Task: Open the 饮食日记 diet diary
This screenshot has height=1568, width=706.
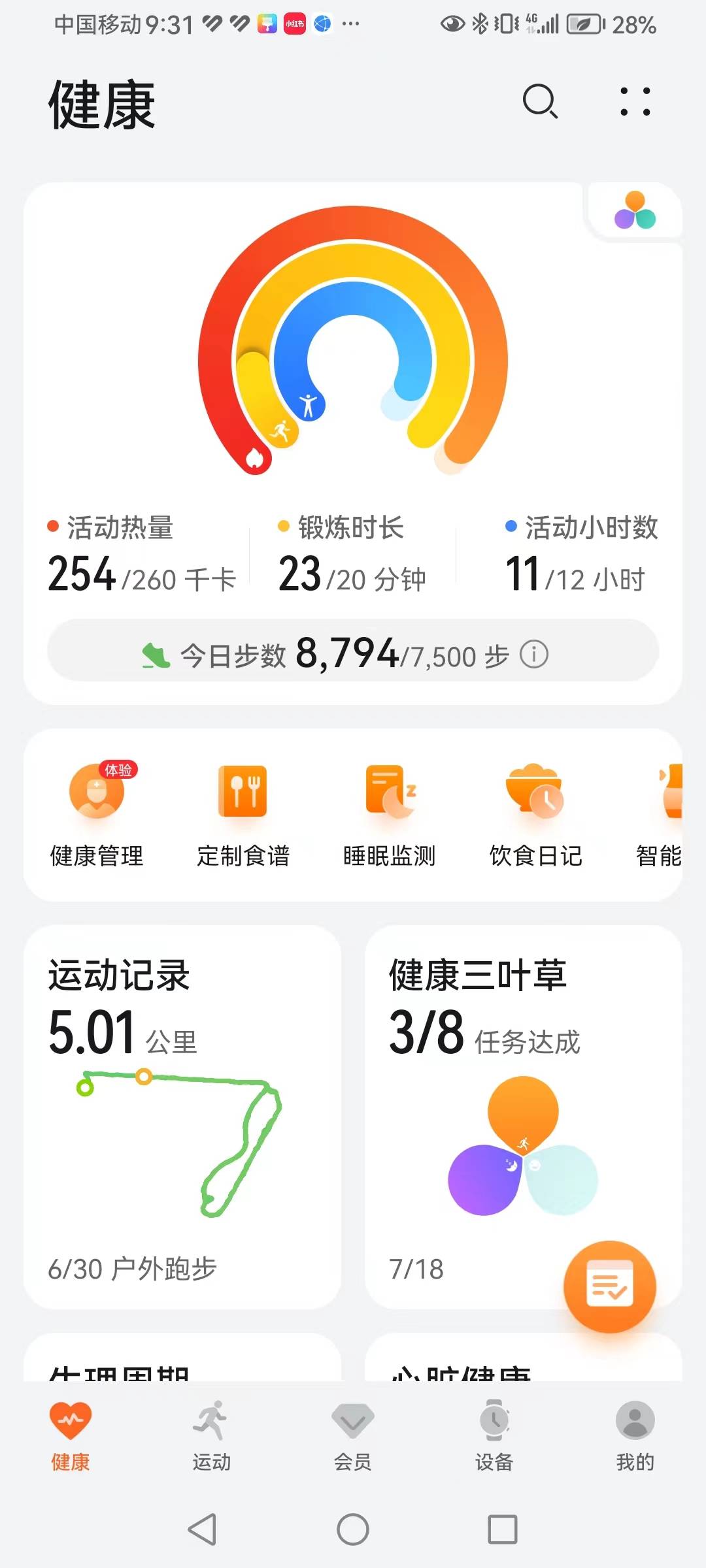Action: click(535, 810)
